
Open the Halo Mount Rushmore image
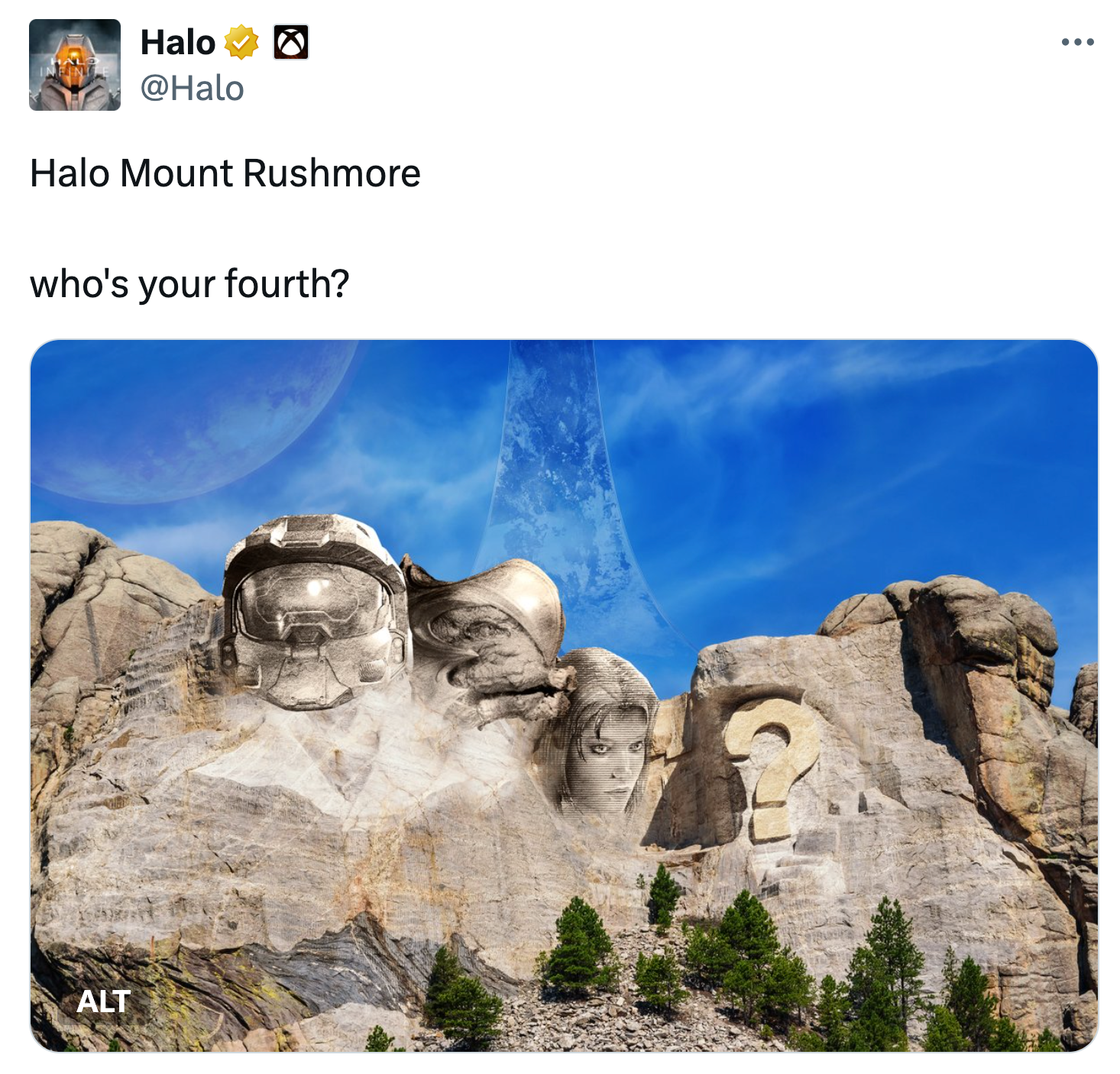coord(564,695)
